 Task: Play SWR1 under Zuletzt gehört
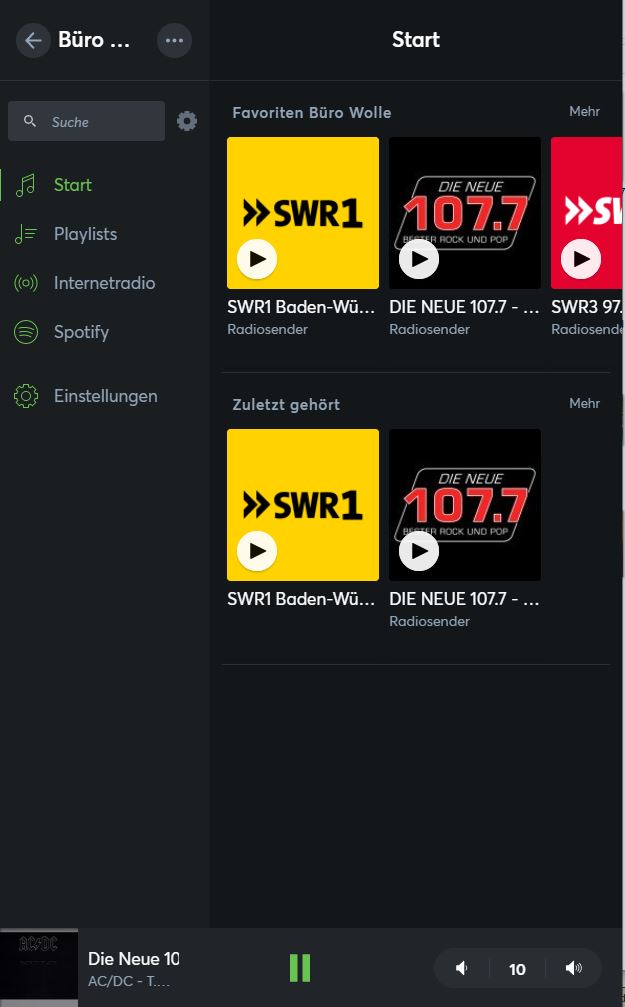[257, 550]
